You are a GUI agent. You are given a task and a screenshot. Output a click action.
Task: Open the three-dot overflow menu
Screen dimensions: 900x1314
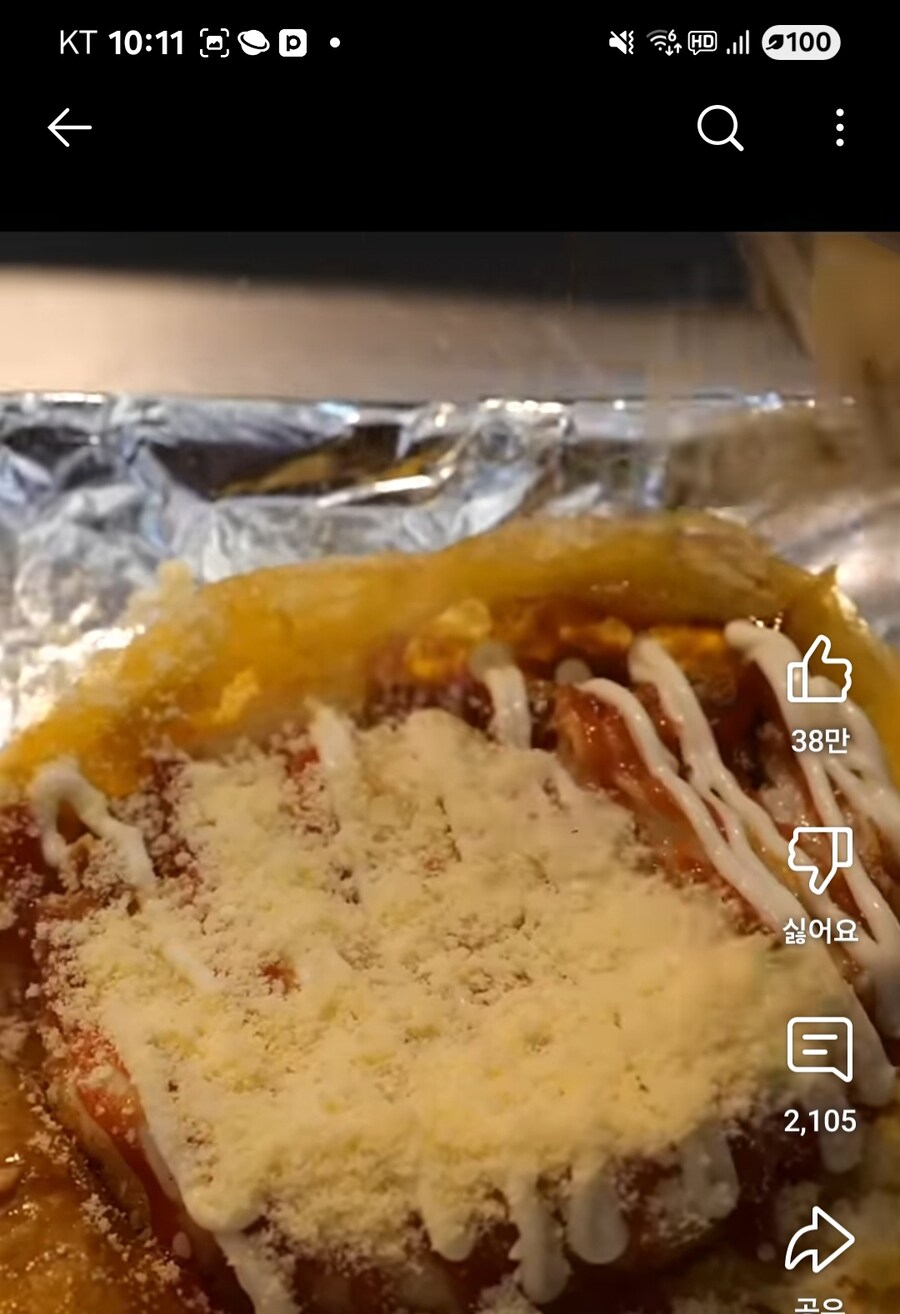839,128
